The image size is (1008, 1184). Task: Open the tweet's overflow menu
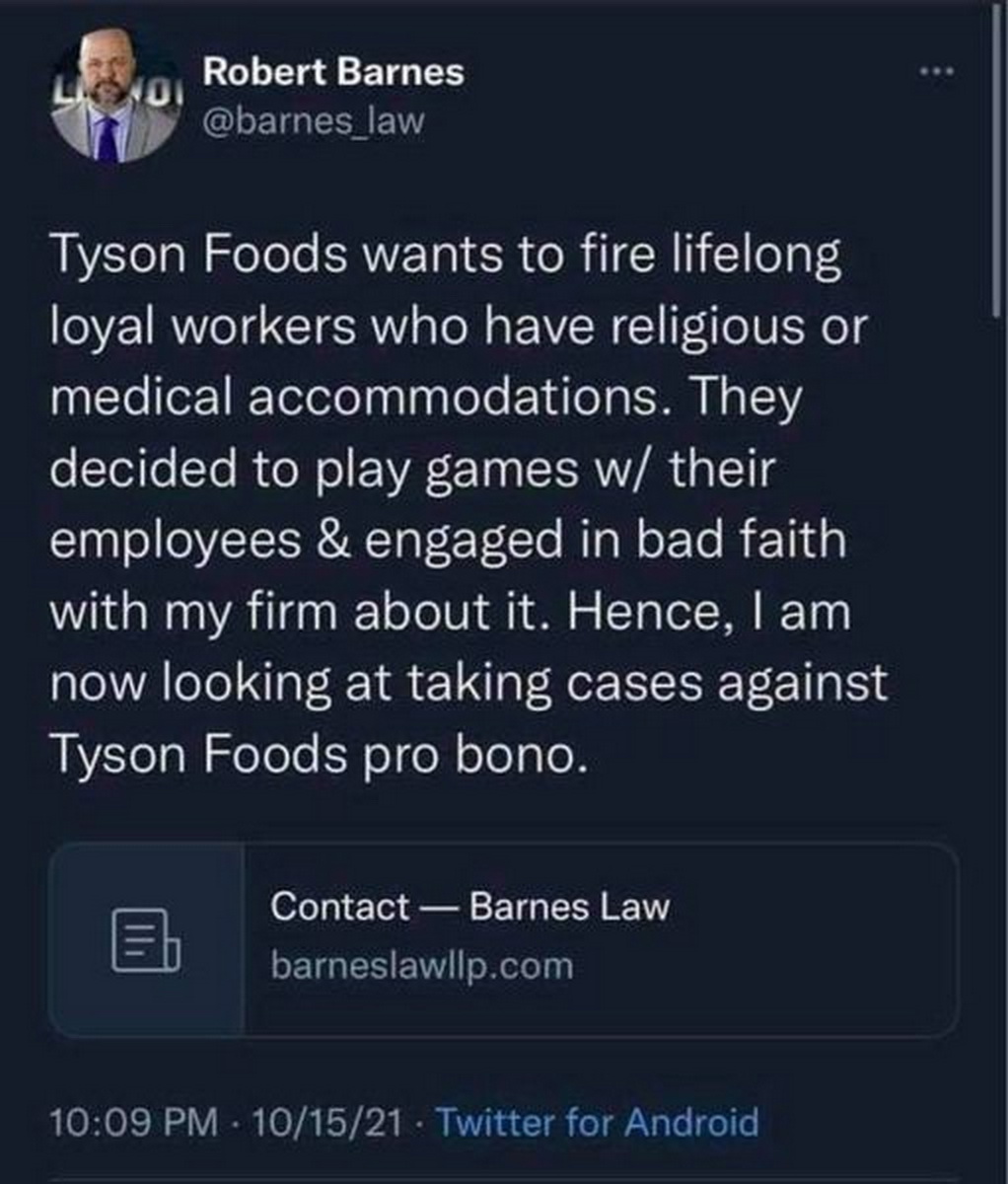936,72
